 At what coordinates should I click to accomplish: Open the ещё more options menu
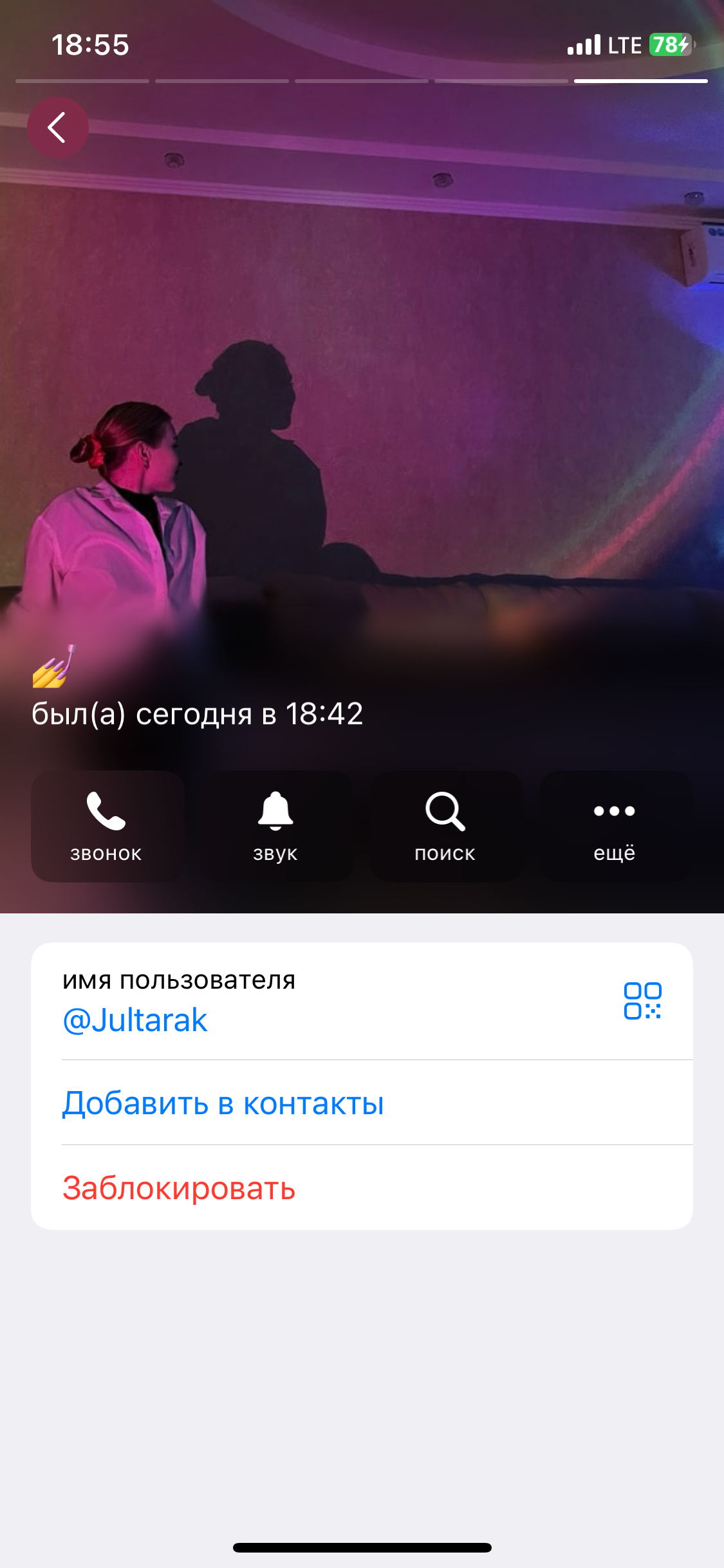616,826
